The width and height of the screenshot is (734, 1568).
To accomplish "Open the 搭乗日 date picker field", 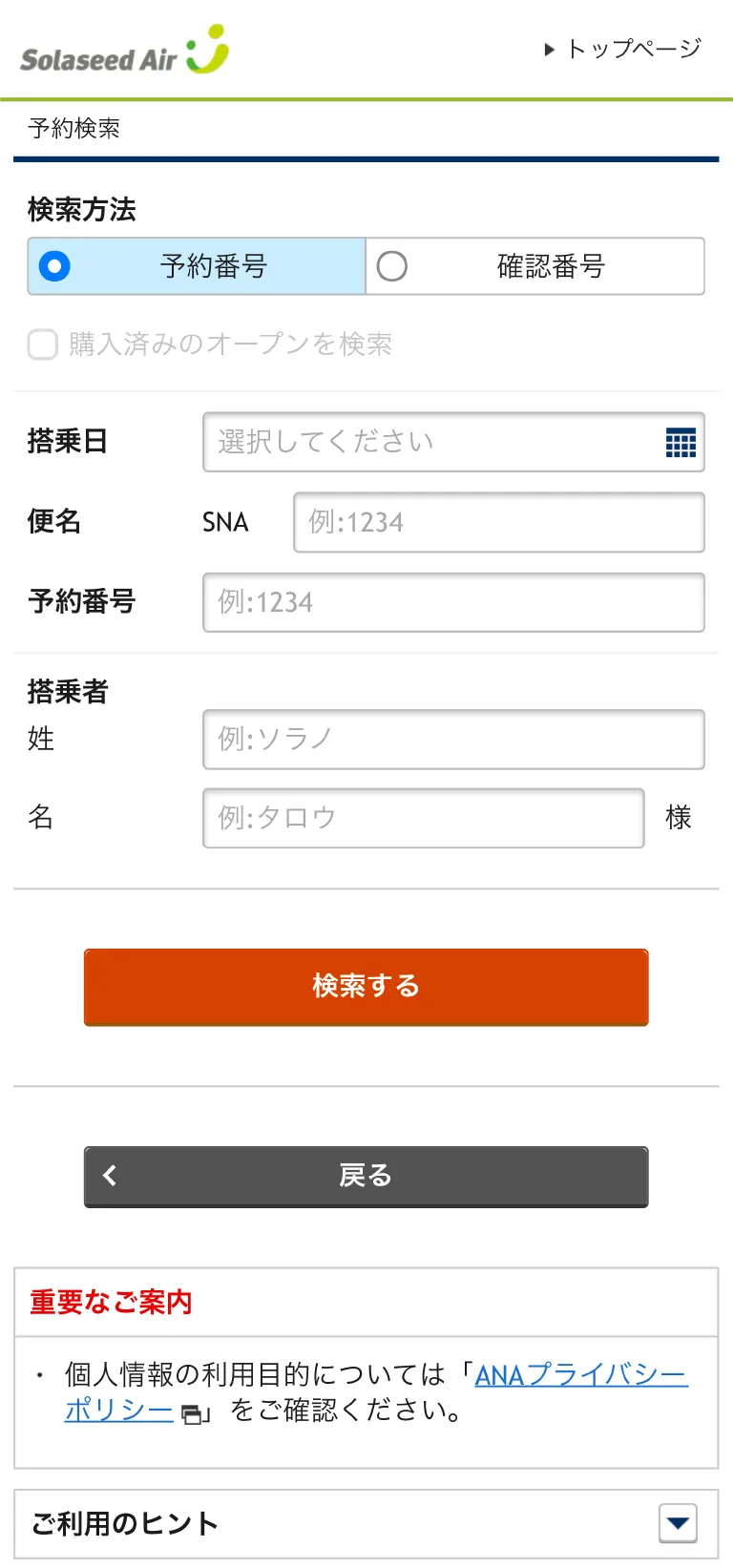I will (453, 442).
